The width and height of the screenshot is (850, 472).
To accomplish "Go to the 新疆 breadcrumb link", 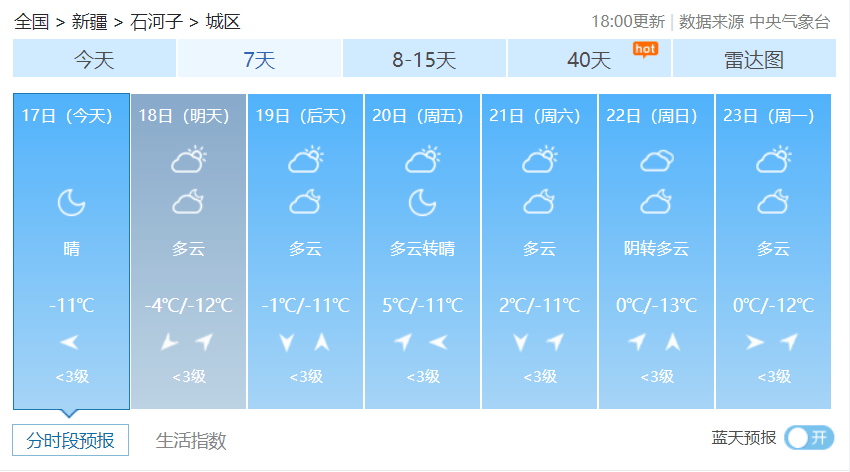I will click(x=90, y=21).
